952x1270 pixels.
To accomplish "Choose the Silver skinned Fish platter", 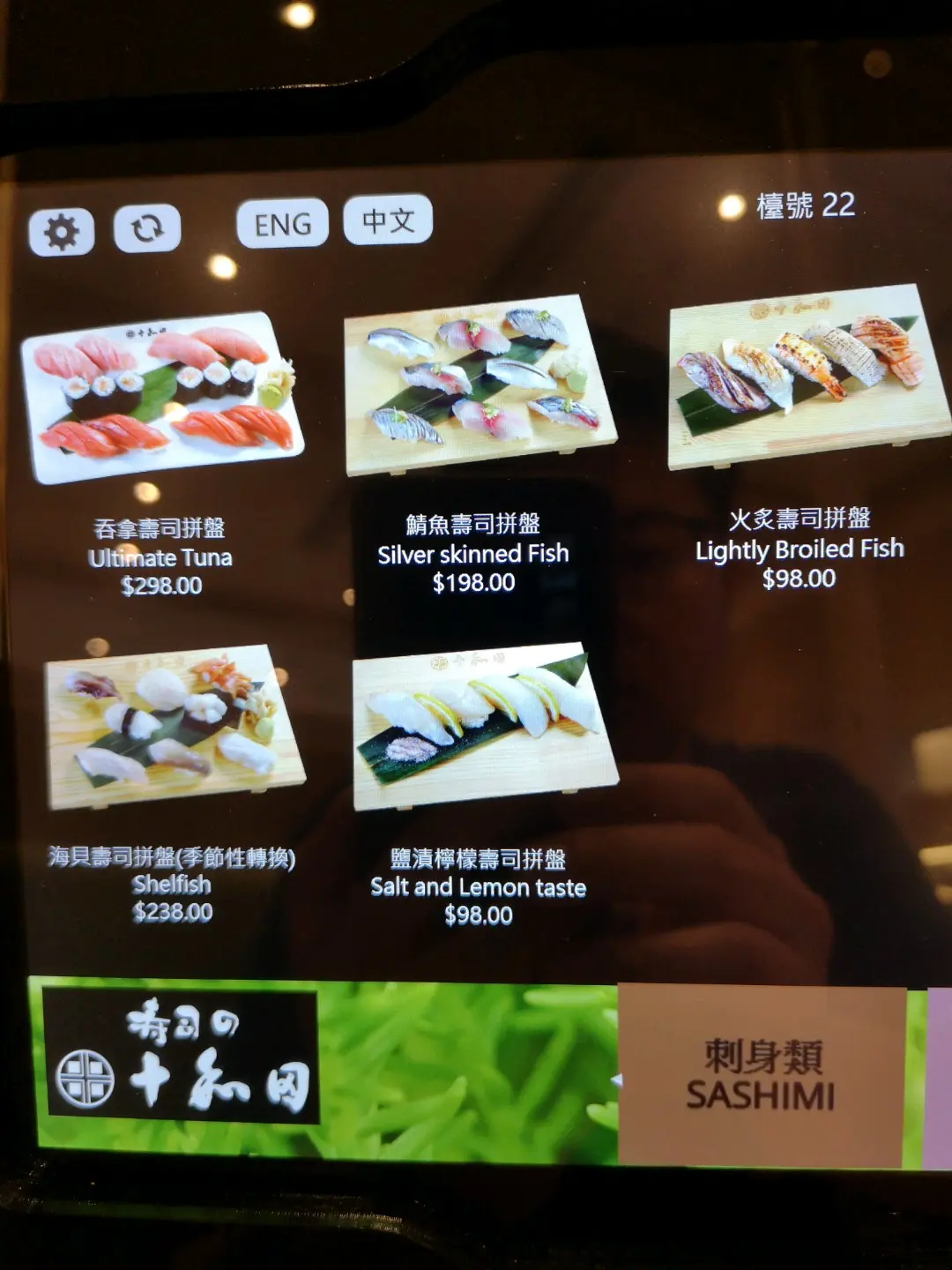I will tap(479, 385).
